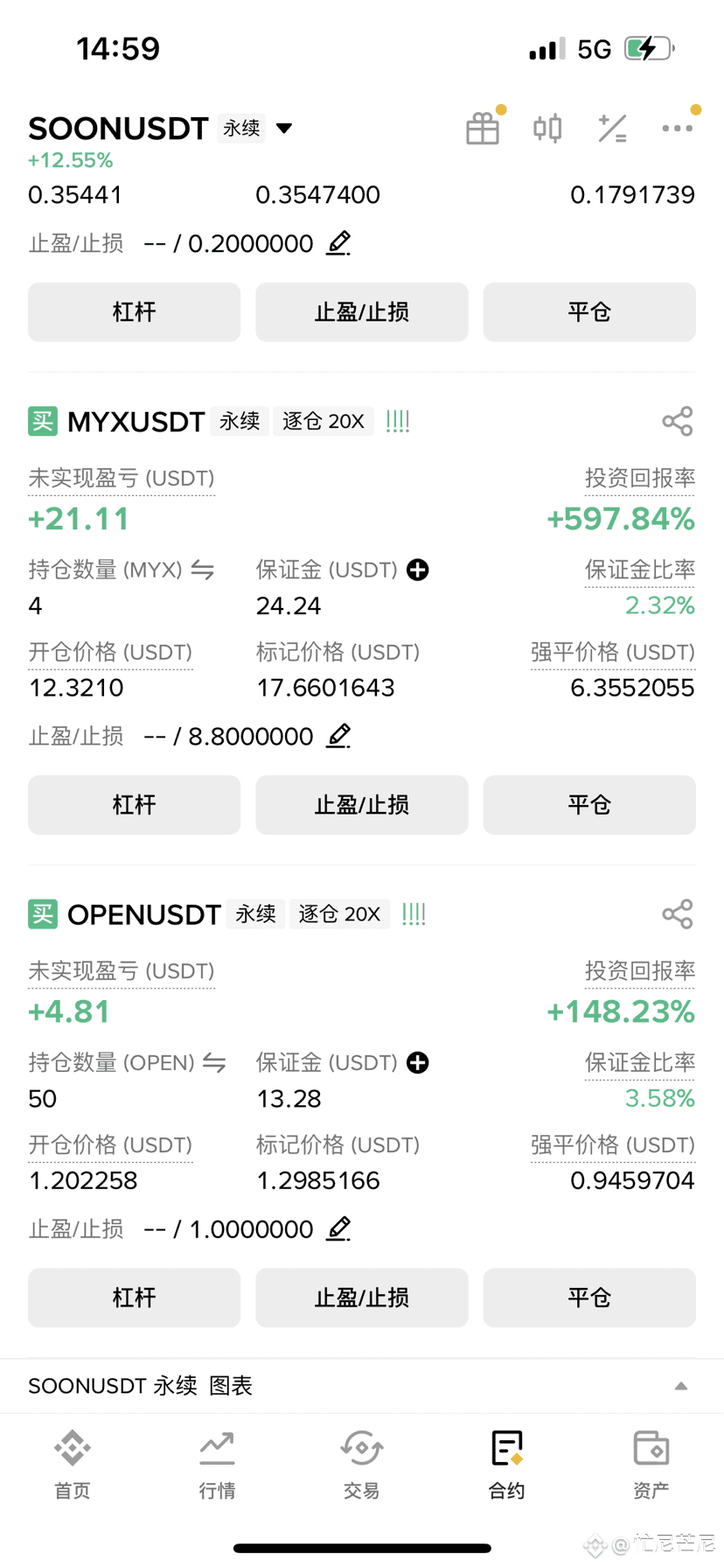Share the MYXUSDT position

tap(678, 422)
